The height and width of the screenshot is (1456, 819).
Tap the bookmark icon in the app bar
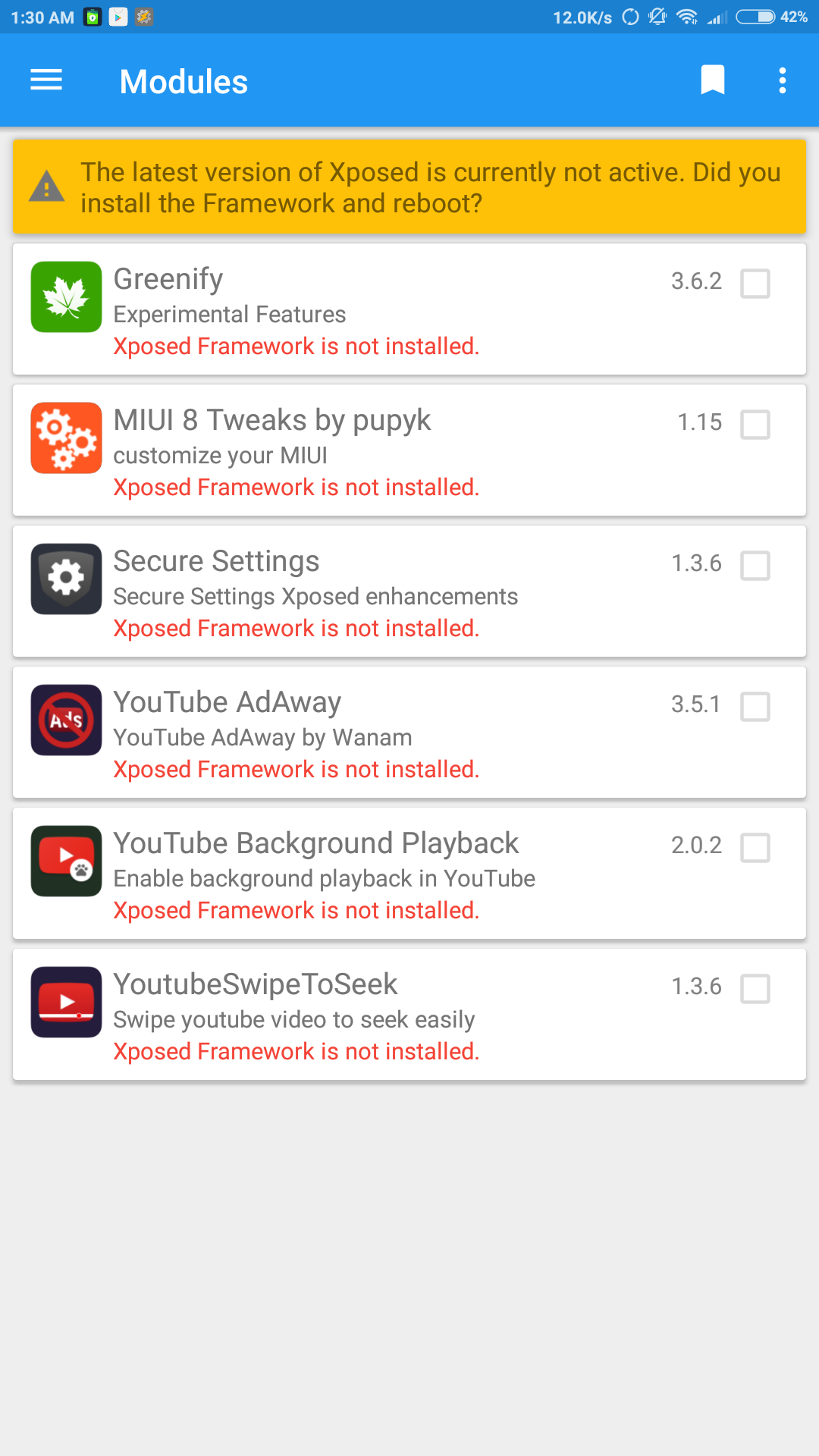pyautogui.click(x=712, y=80)
